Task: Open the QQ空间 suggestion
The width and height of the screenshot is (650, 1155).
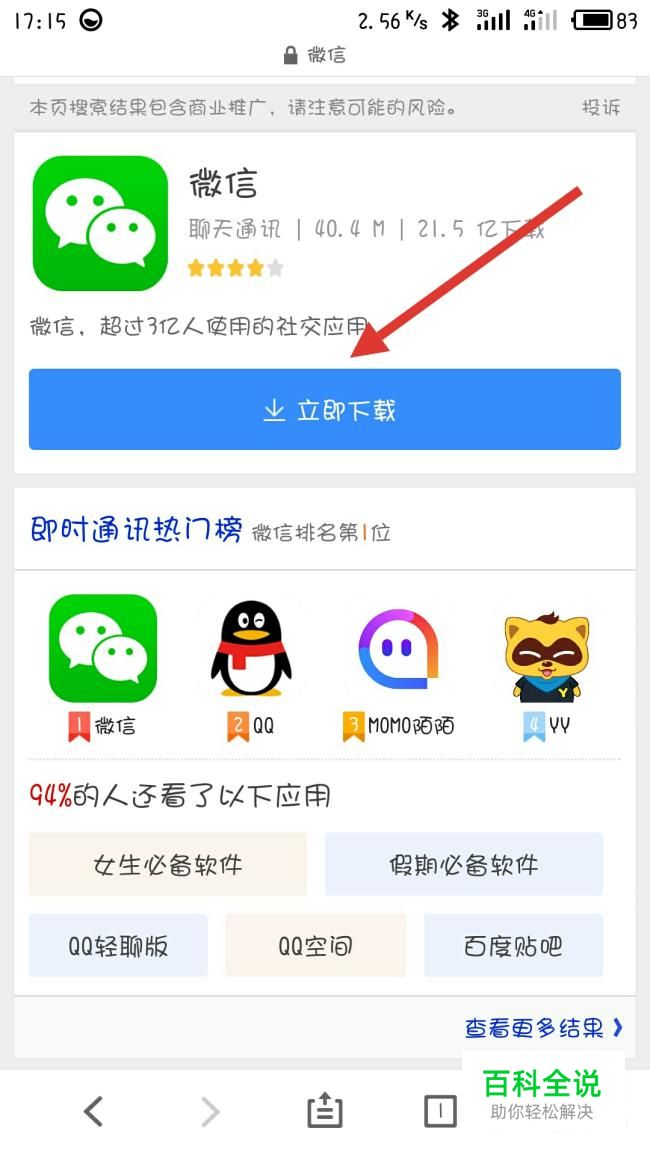Action: point(315,945)
